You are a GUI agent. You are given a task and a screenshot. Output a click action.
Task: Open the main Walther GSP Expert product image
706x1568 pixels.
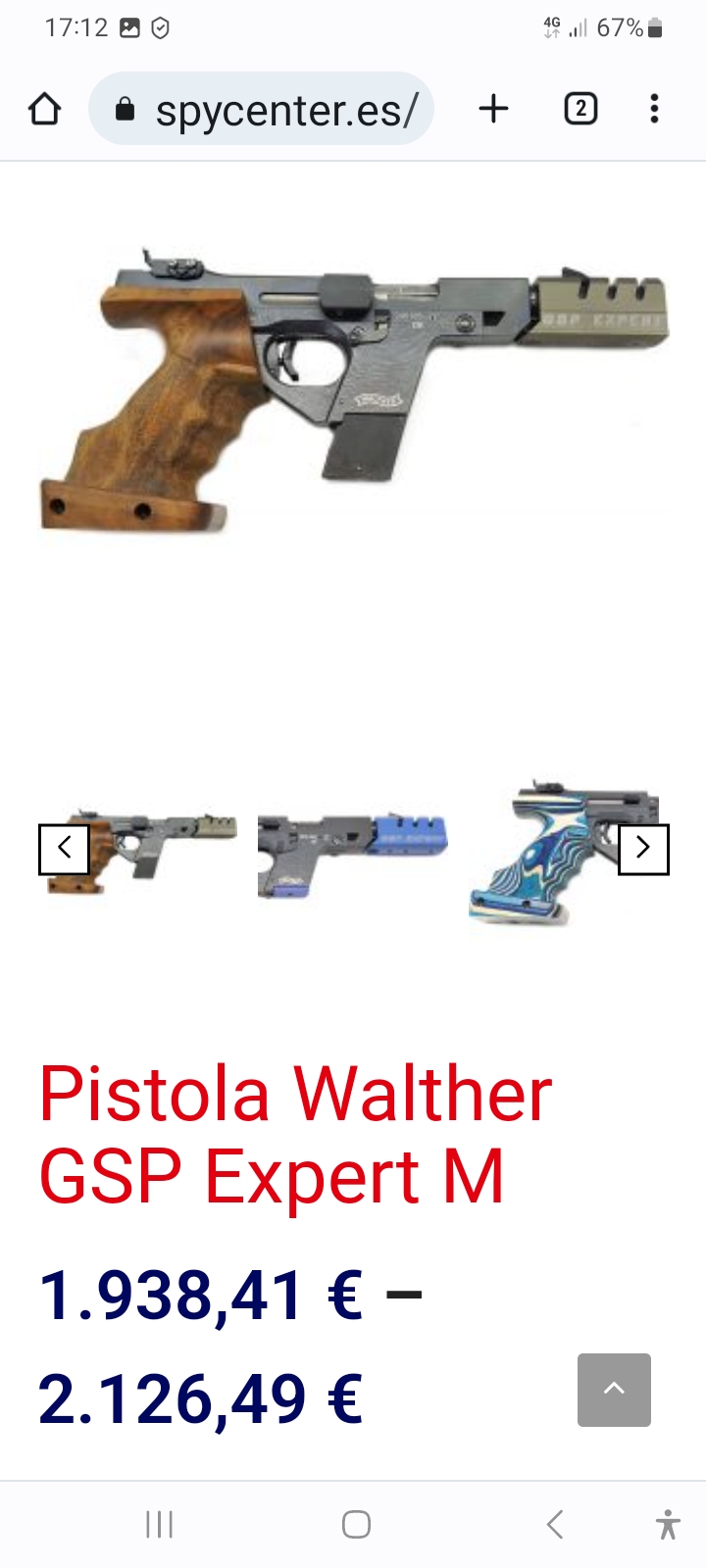tap(353, 392)
